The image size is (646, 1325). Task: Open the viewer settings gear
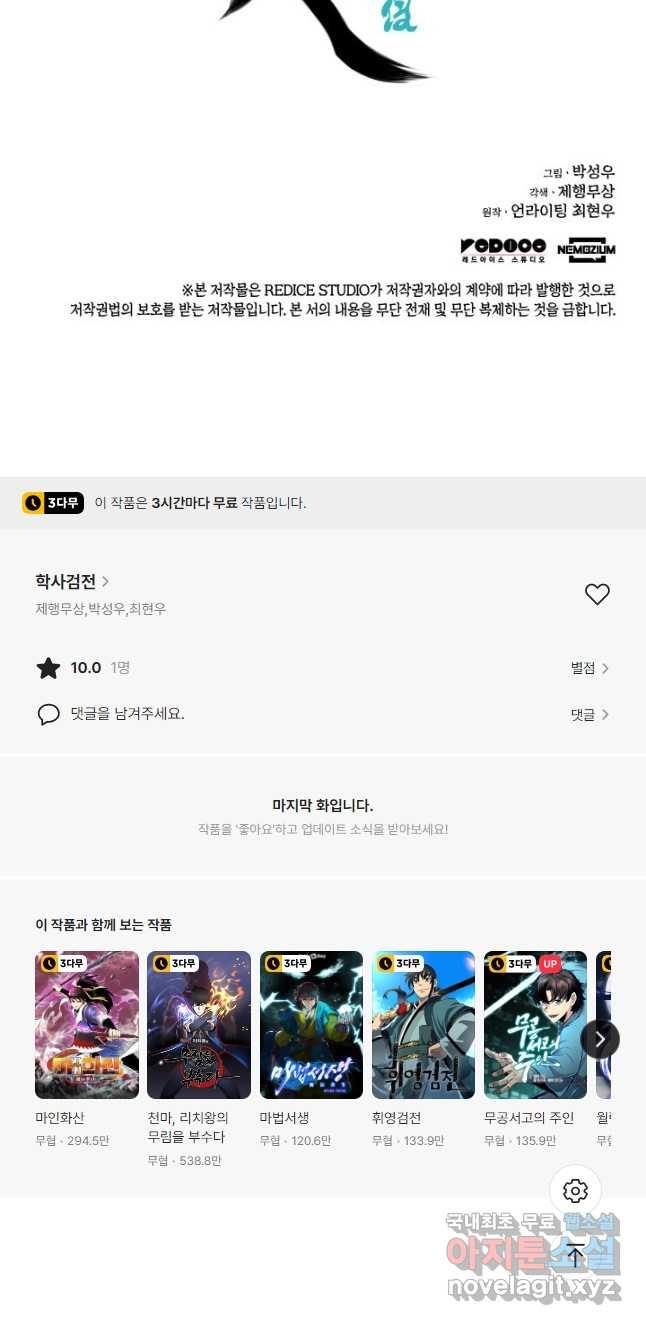575,1191
